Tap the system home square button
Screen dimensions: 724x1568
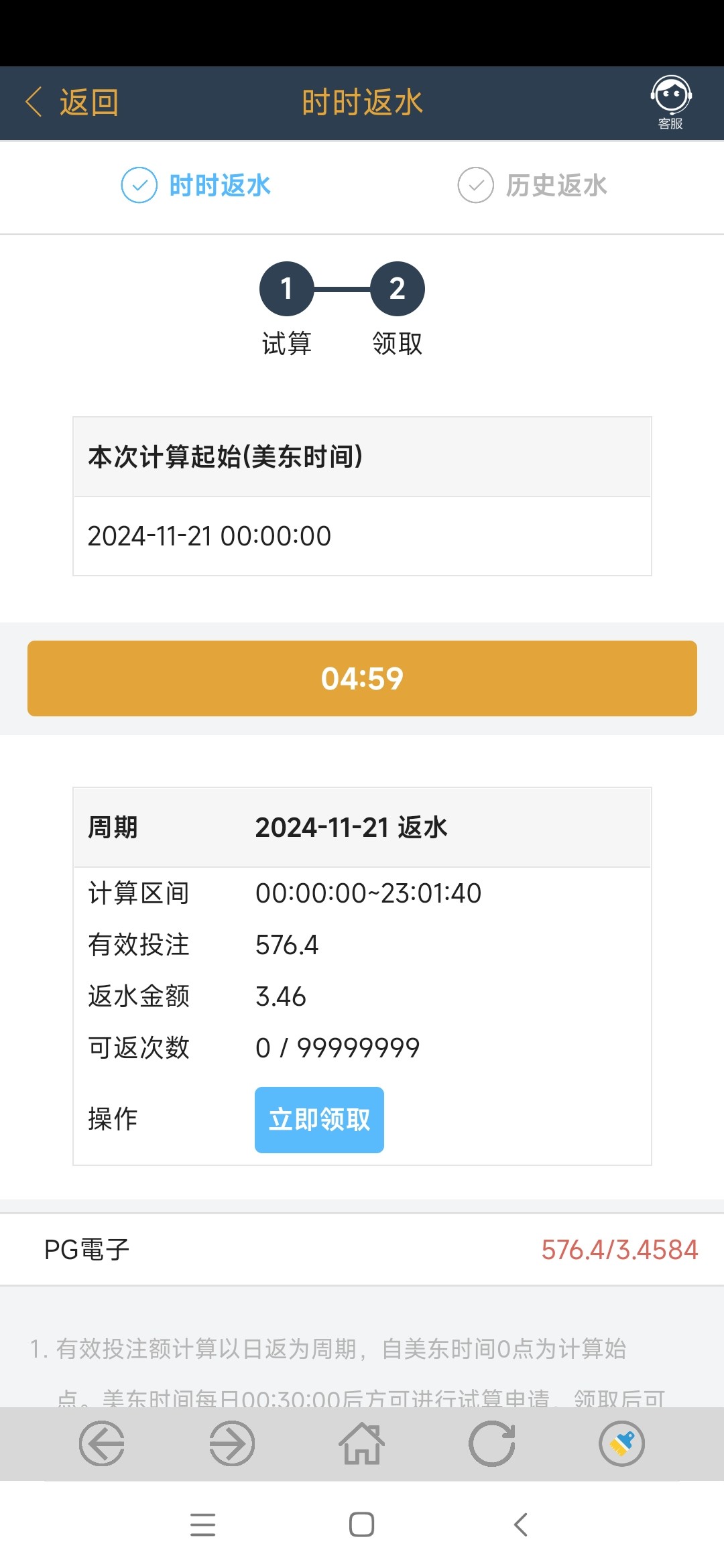362,1524
